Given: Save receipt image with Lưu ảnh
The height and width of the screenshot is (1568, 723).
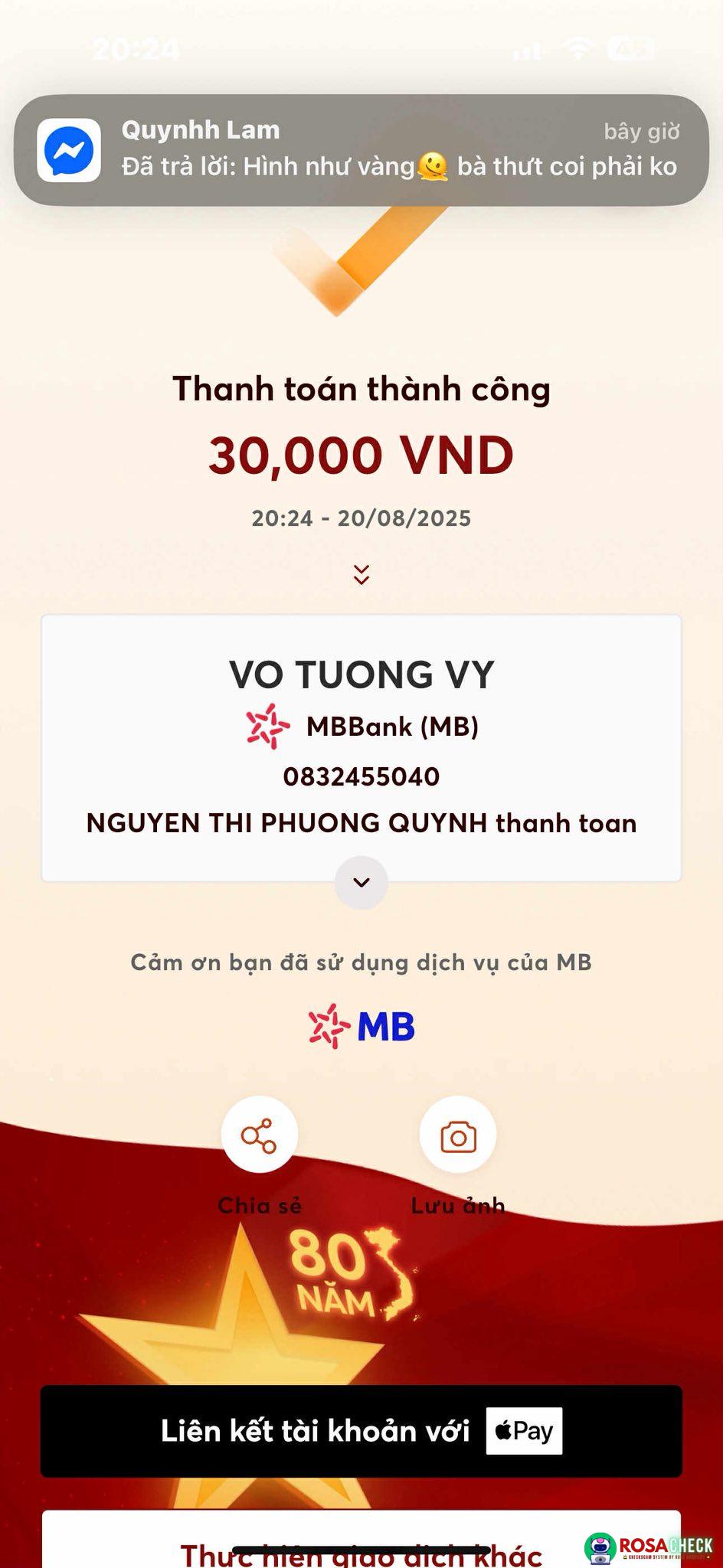Looking at the screenshot, I should 458,1135.
